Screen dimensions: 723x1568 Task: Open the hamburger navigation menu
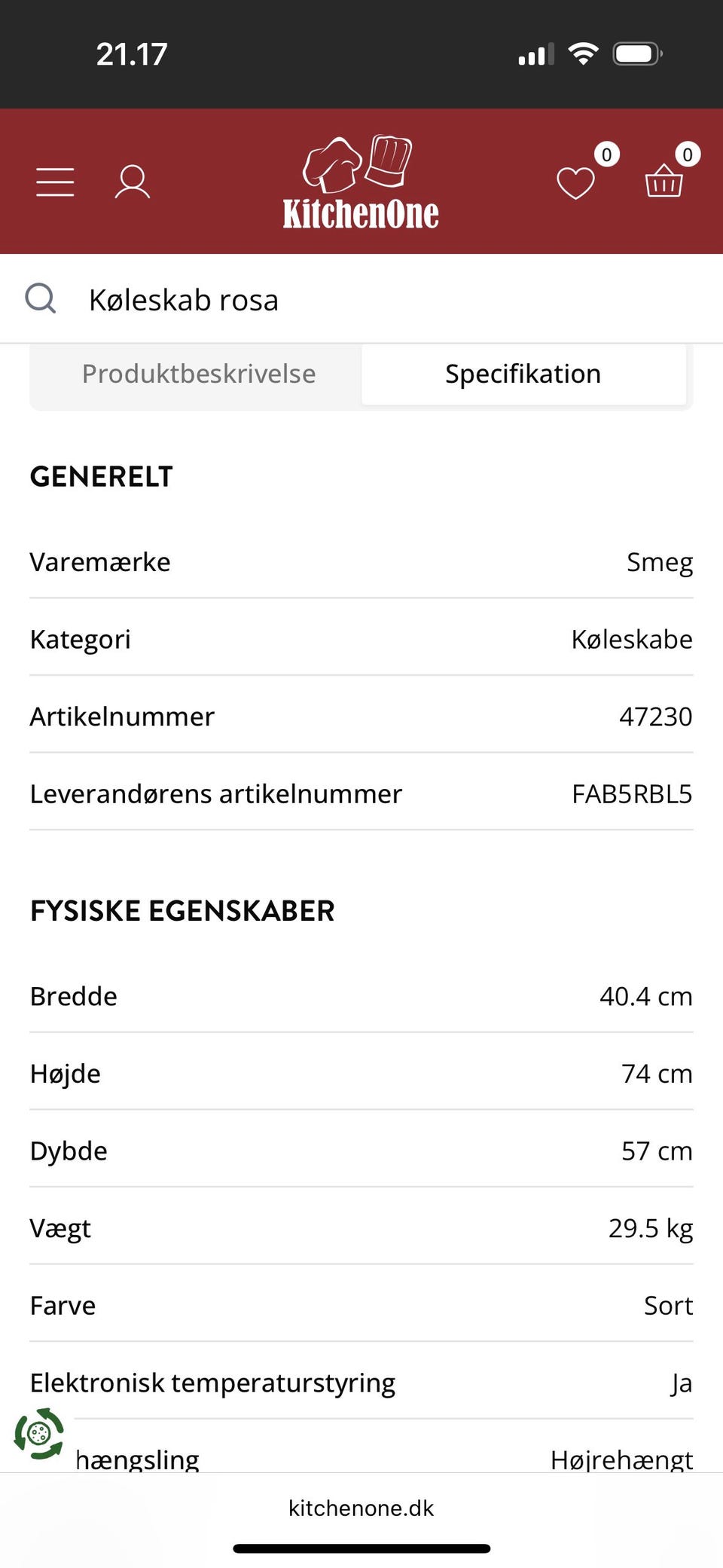coord(53,181)
